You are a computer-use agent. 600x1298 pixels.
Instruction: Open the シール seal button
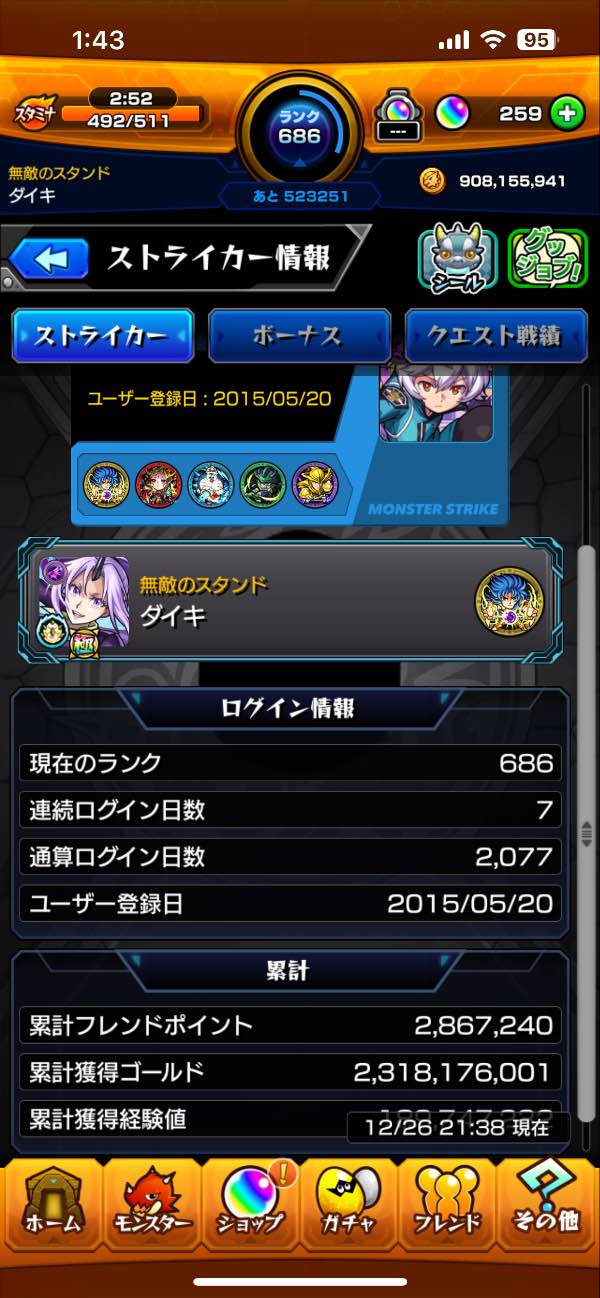457,261
